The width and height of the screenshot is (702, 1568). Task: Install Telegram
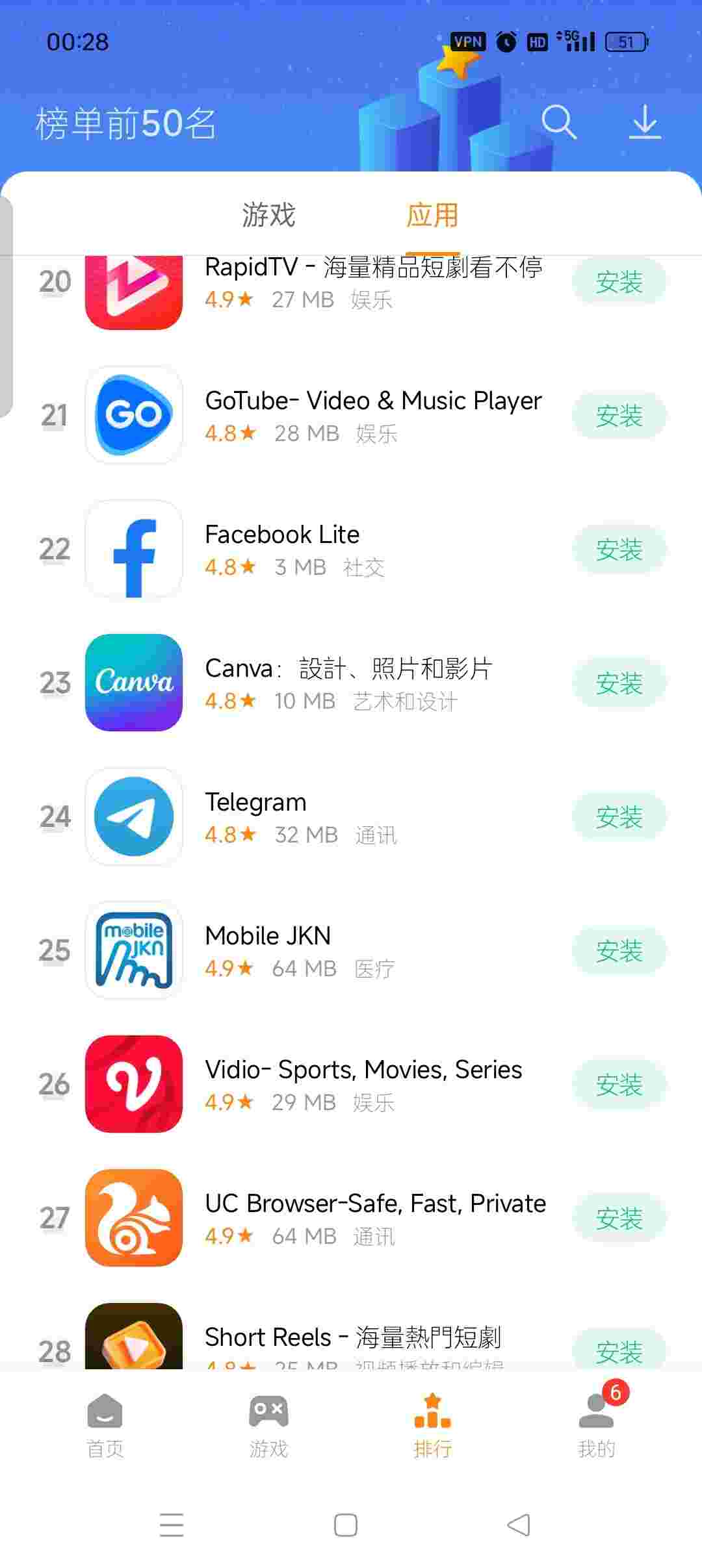click(x=619, y=817)
